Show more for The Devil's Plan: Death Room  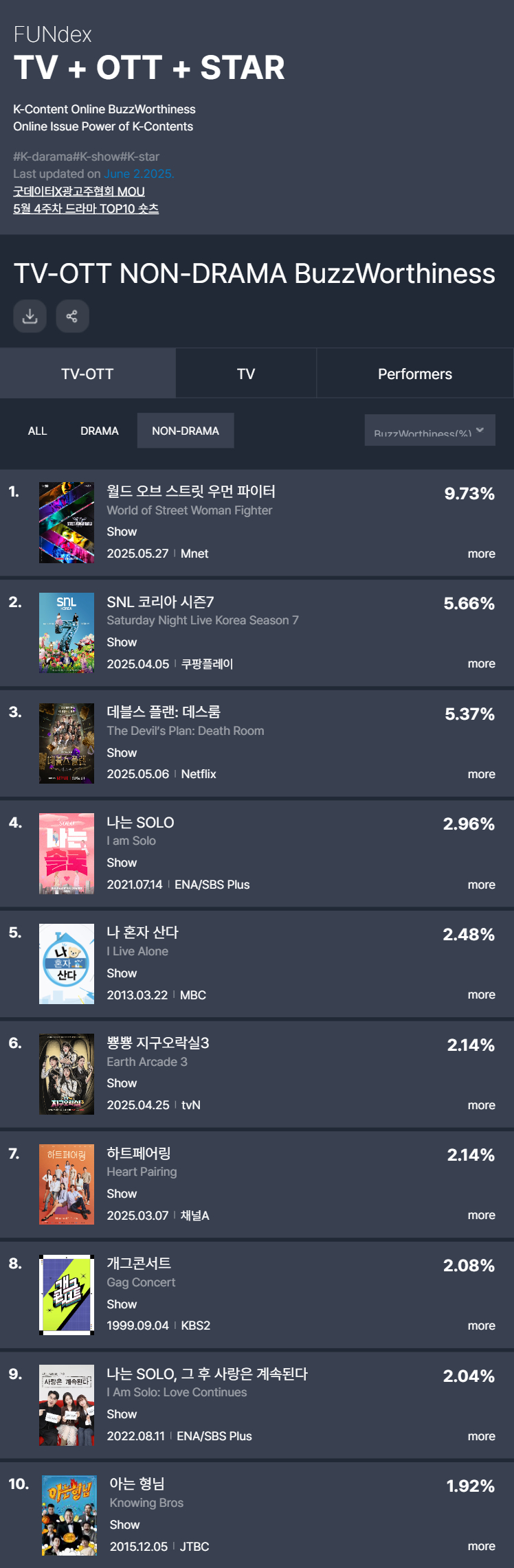point(481,774)
